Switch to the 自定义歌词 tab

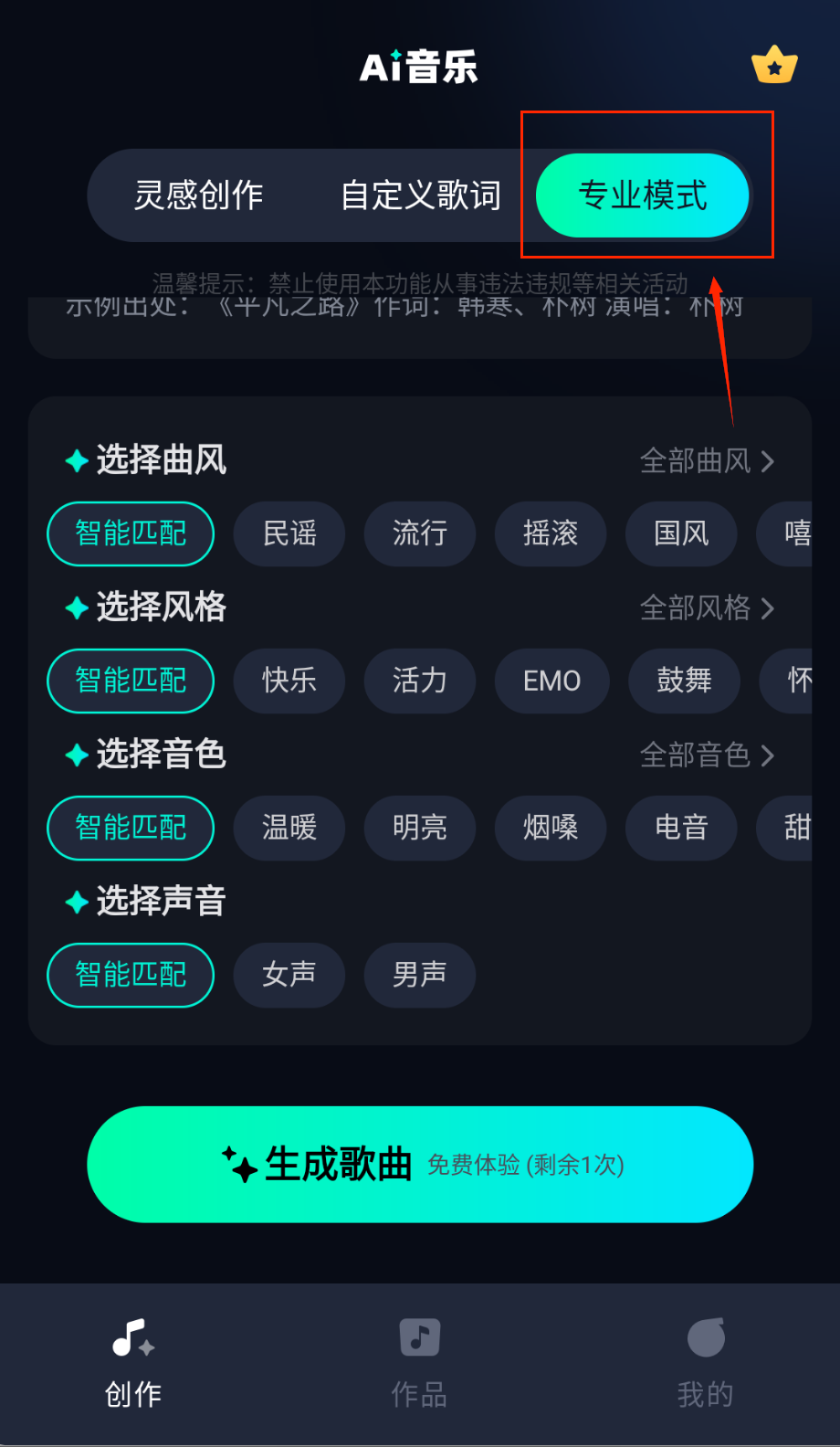tap(421, 195)
